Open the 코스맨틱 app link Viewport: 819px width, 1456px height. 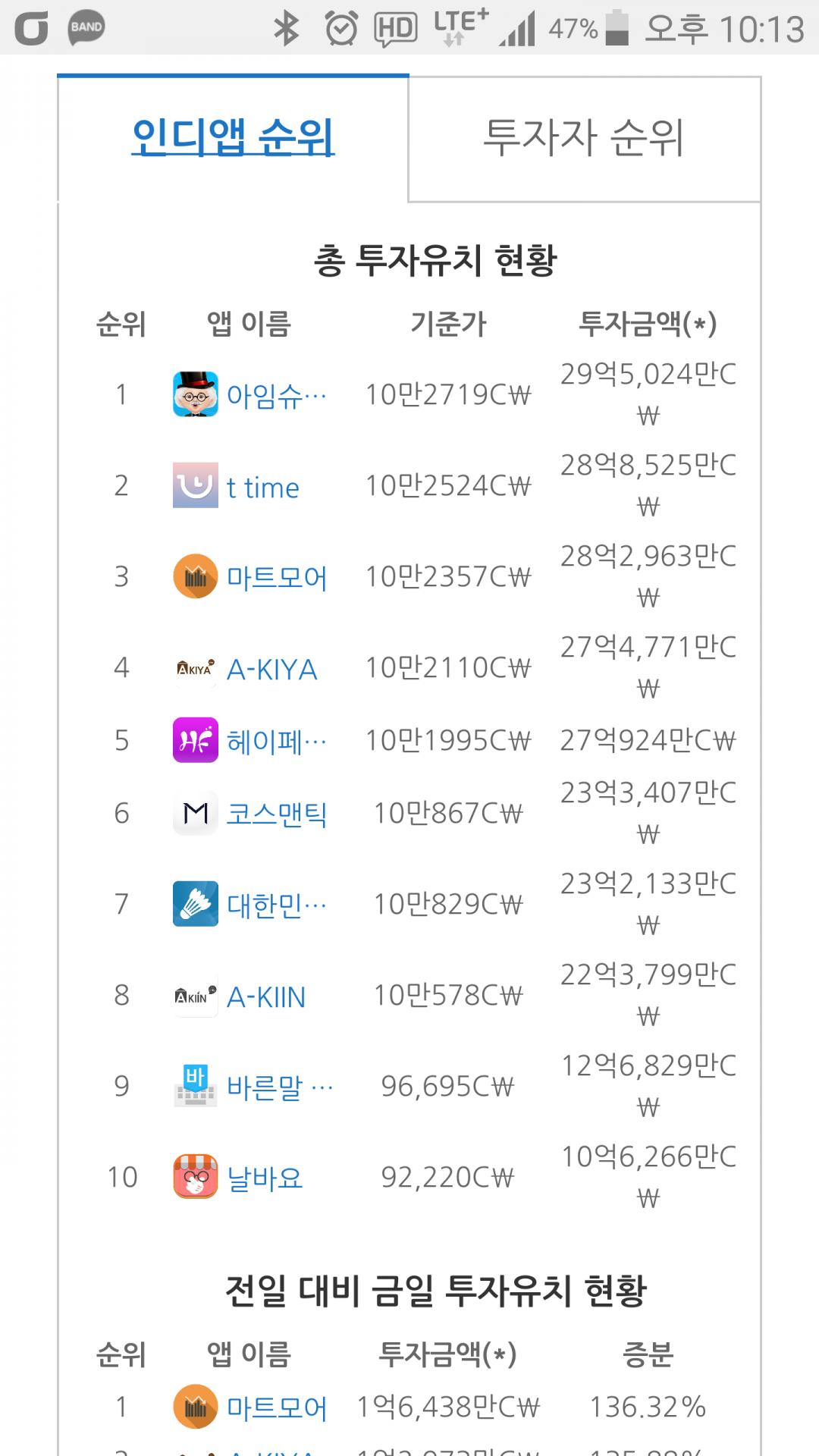(x=277, y=814)
